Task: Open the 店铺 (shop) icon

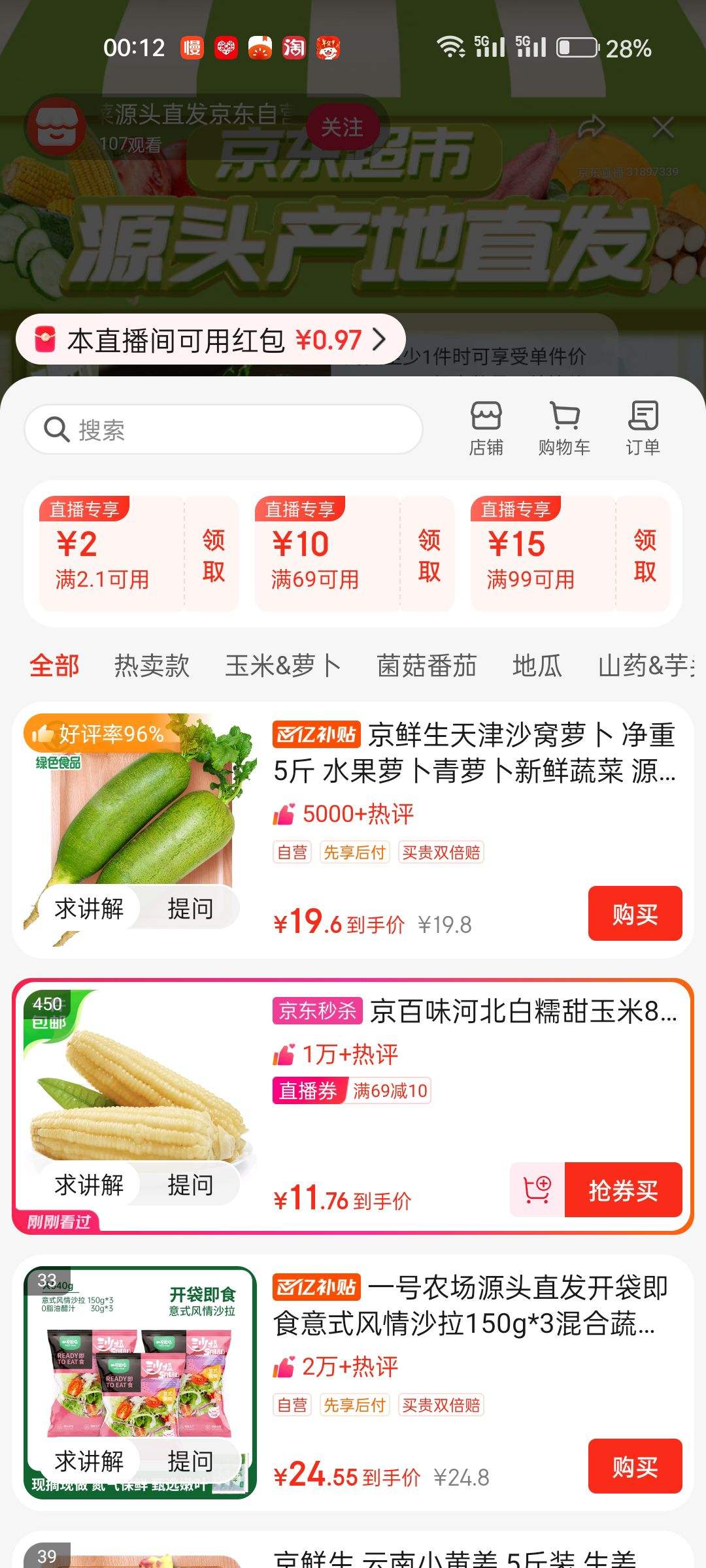Action: pos(484,425)
